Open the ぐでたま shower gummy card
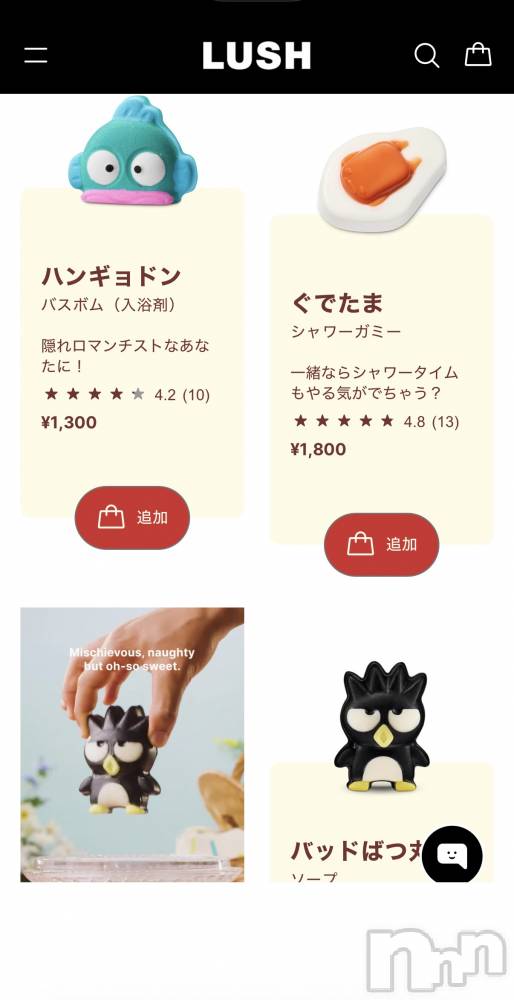The height and width of the screenshot is (1000, 514). point(382,379)
